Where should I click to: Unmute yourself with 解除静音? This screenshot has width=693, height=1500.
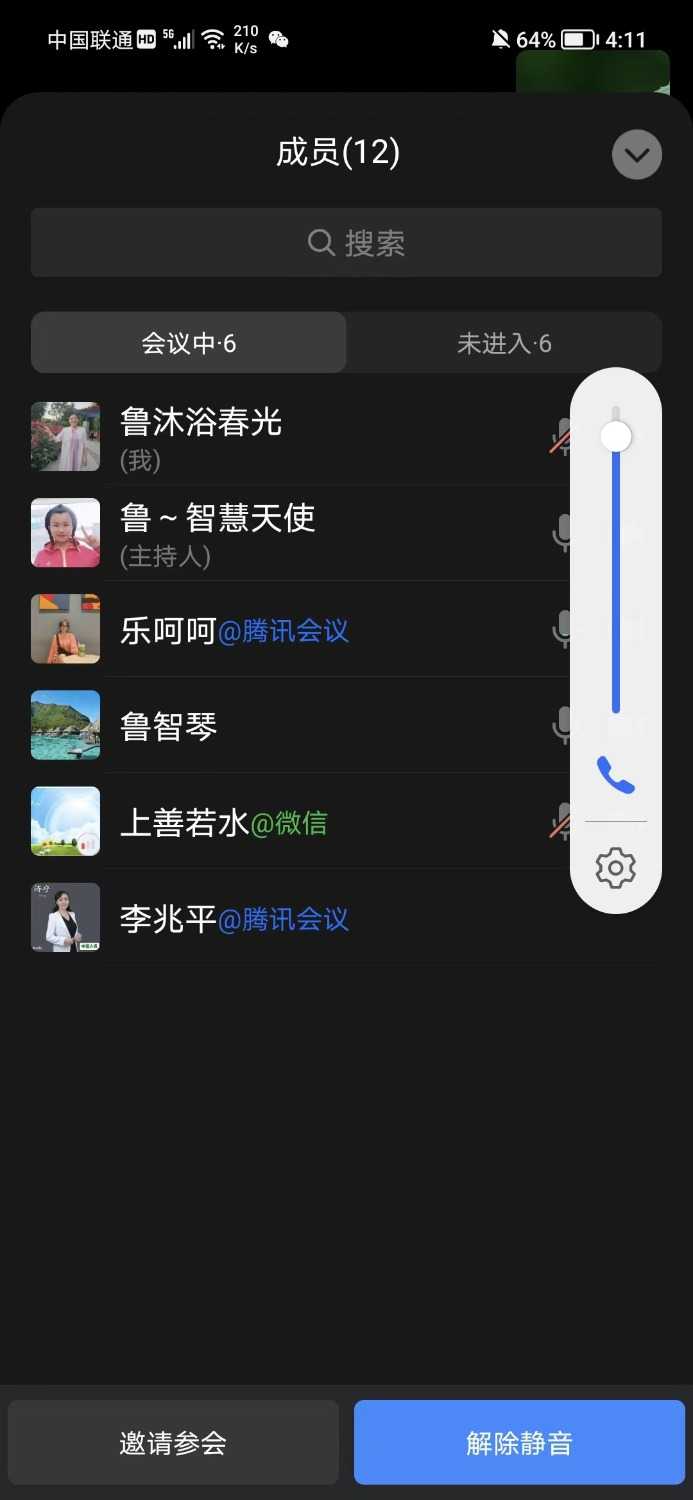click(519, 1443)
